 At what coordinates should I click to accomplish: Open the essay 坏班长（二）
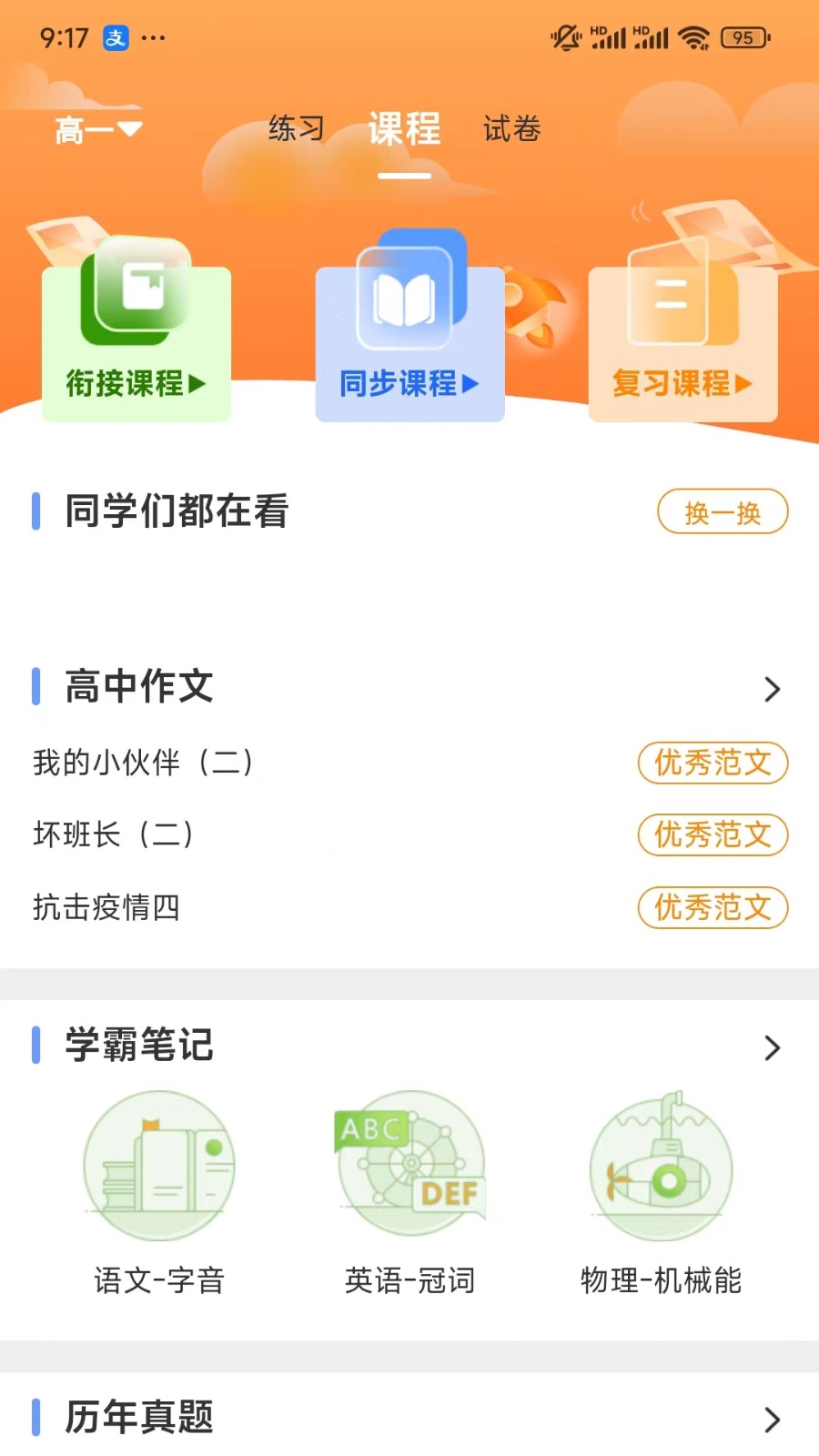coord(114,834)
